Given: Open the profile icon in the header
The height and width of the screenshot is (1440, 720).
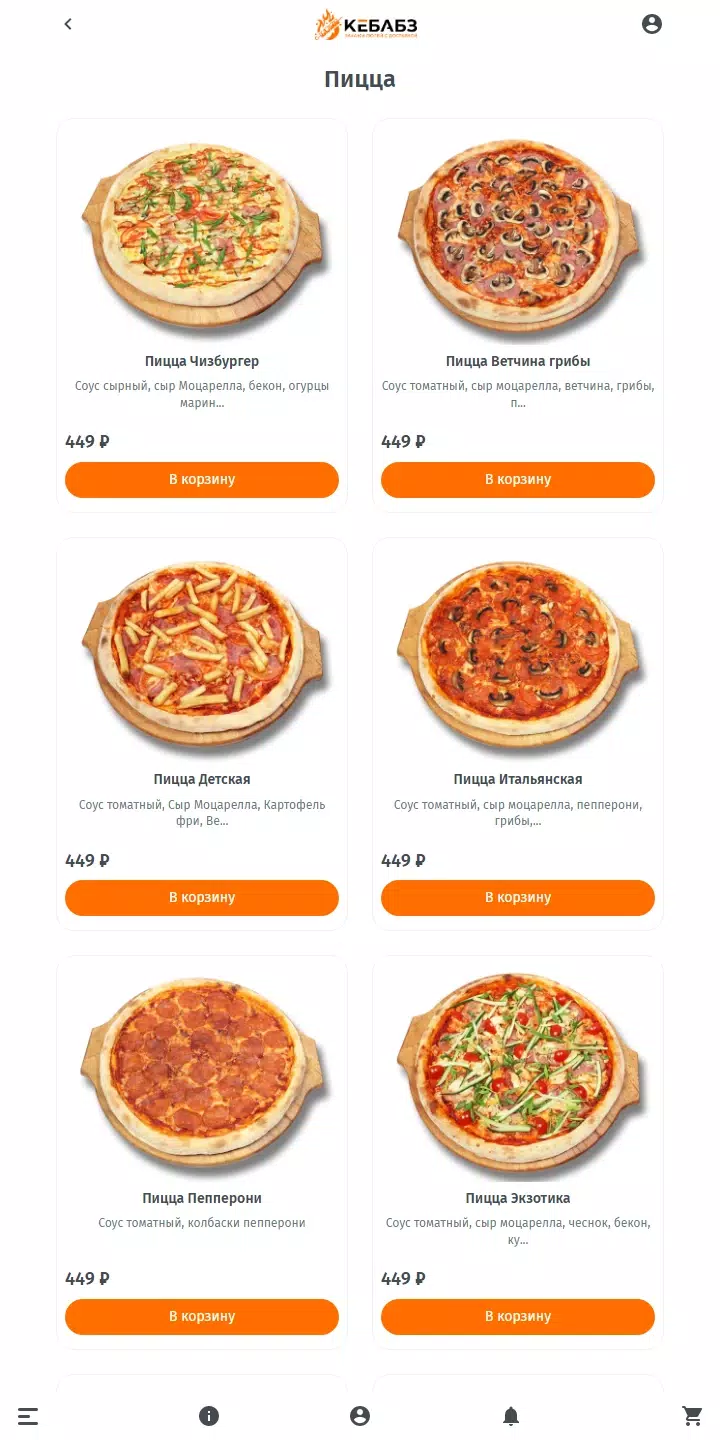Looking at the screenshot, I should (652, 24).
